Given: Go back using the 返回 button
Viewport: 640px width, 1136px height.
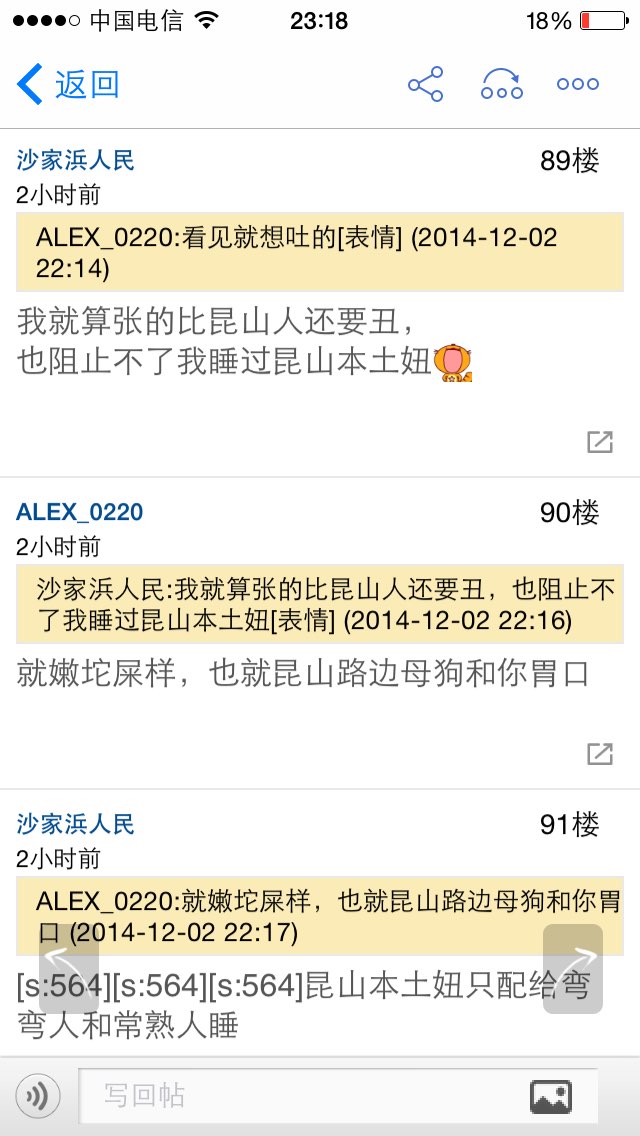Looking at the screenshot, I should [67, 84].
